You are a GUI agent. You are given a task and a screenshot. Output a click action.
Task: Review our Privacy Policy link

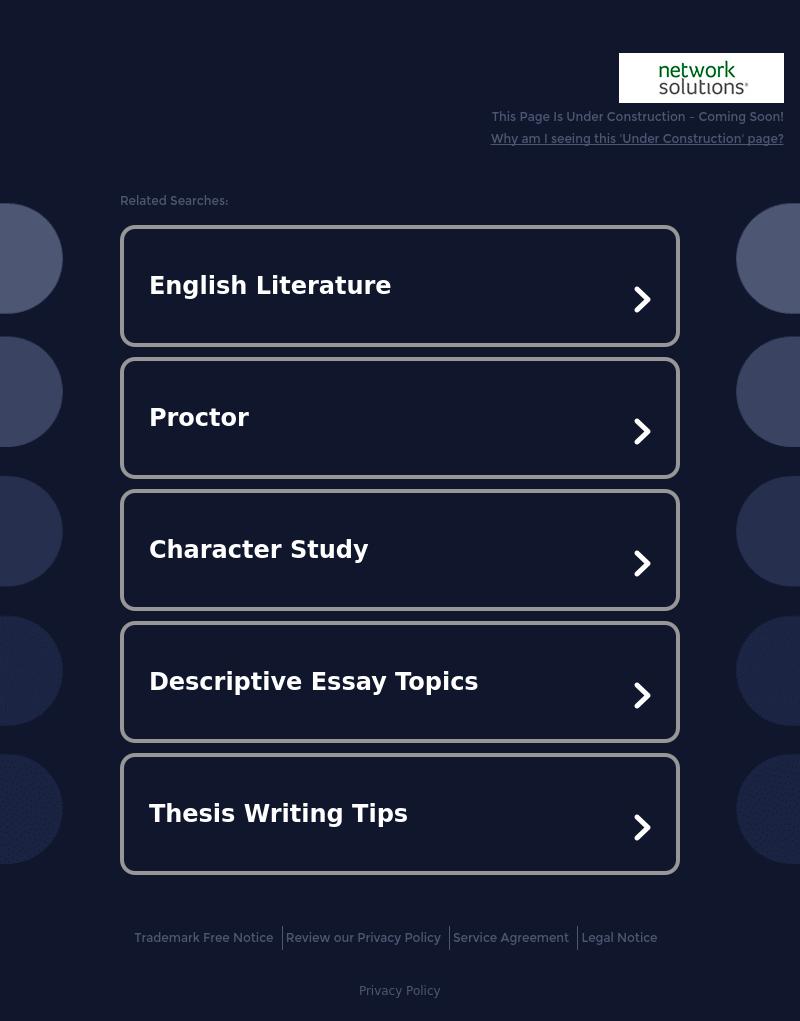click(363, 938)
